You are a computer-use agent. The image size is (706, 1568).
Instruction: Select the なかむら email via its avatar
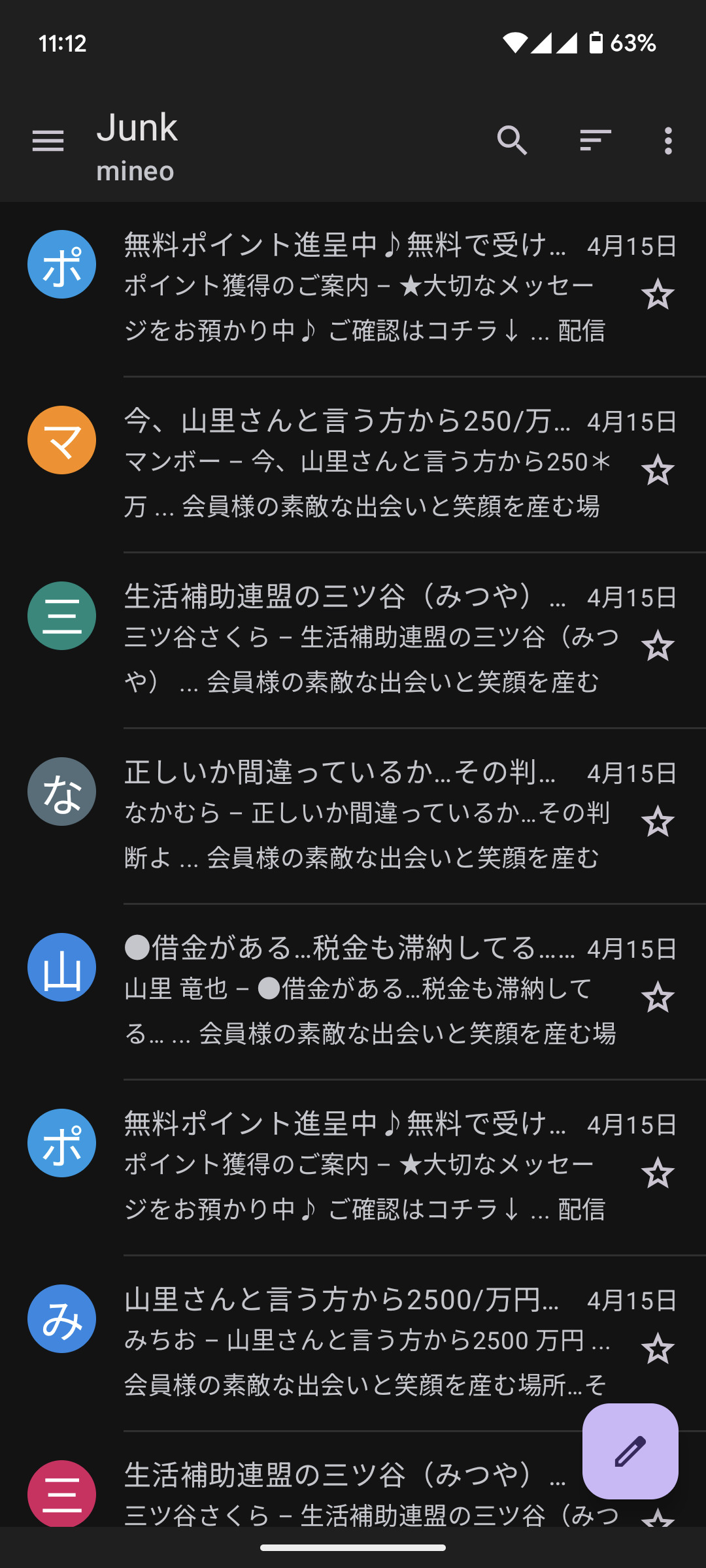[x=62, y=792]
